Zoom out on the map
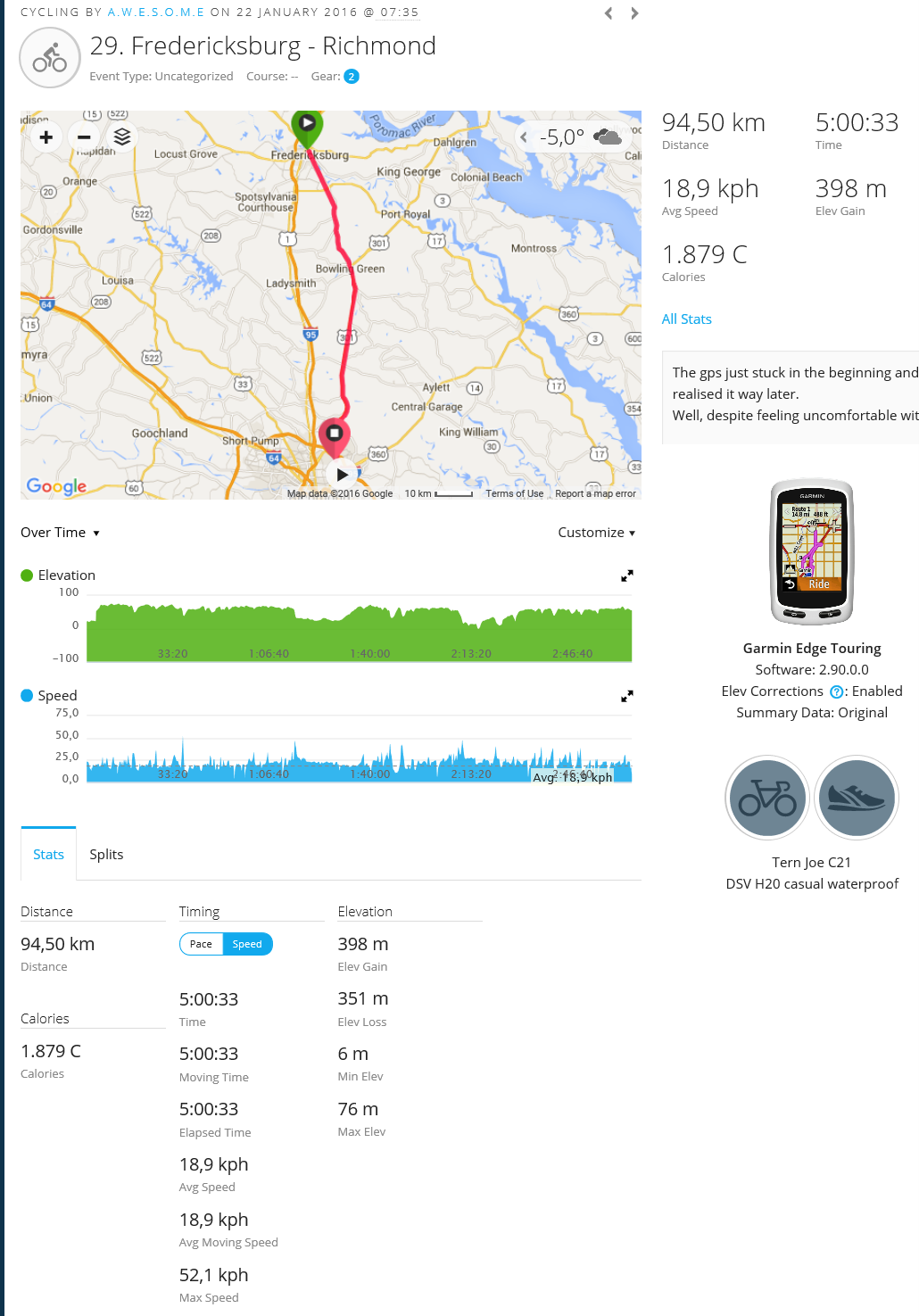 point(84,137)
